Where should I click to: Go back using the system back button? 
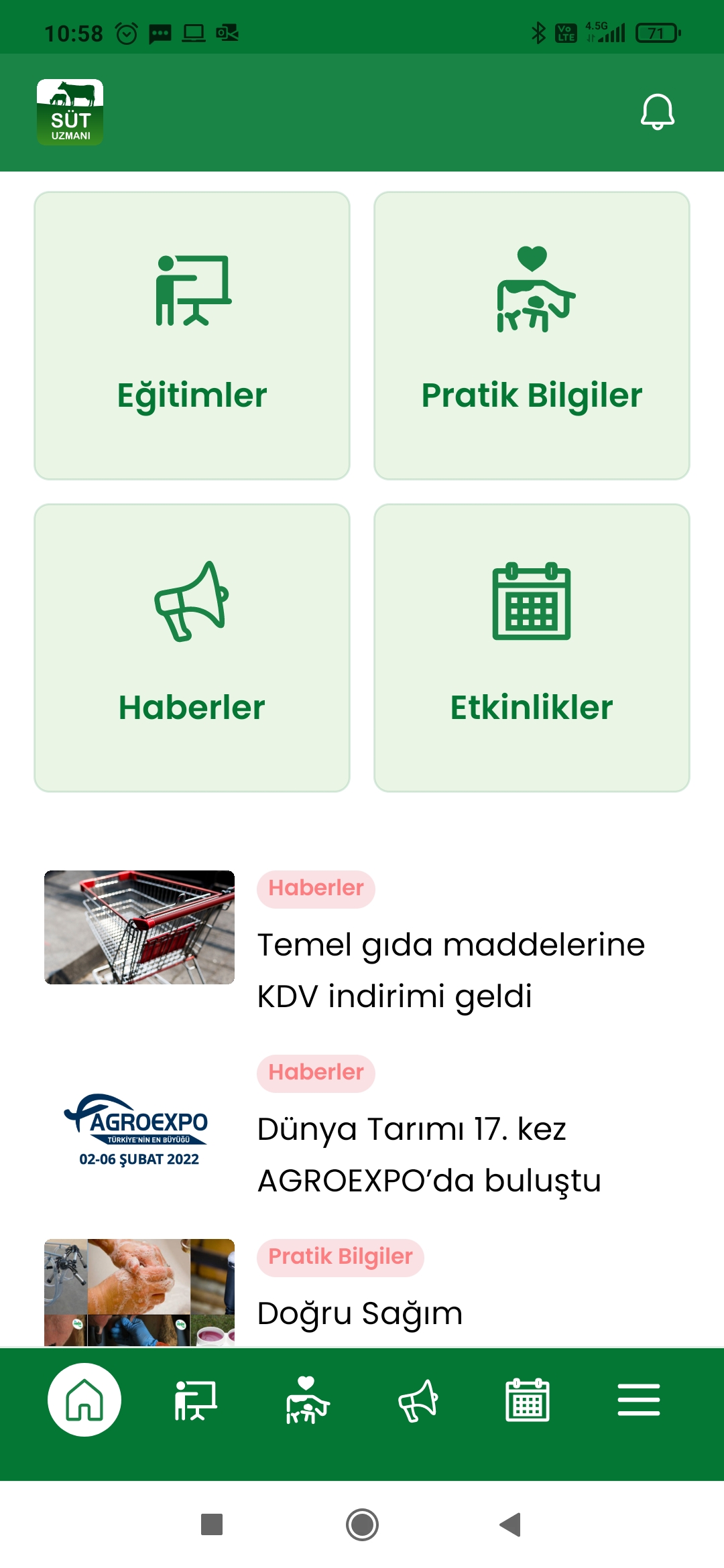pyautogui.click(x=510, y=1524)
